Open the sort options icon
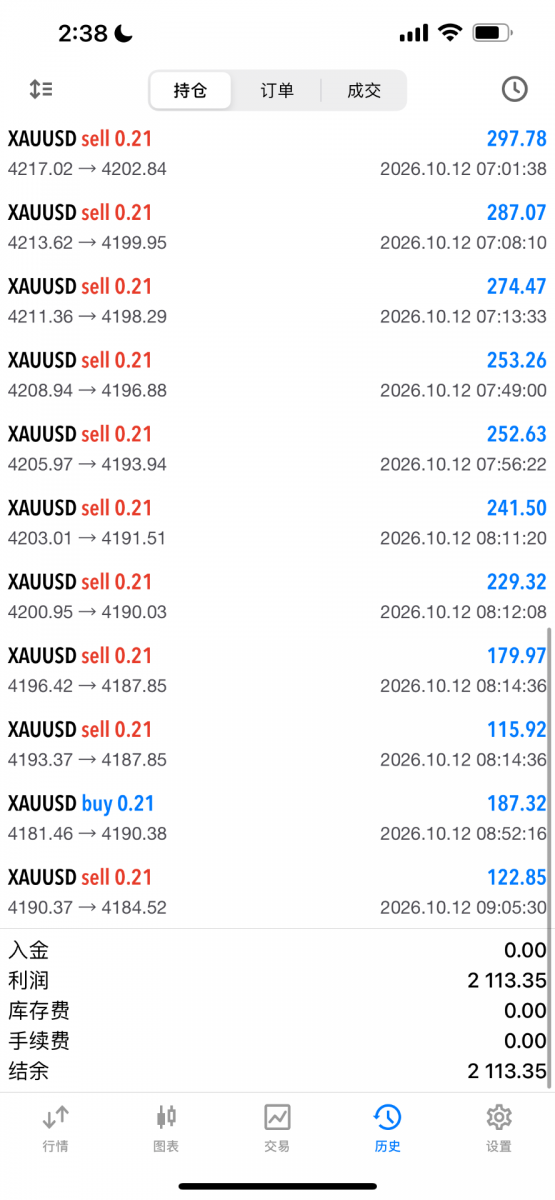This screenshot has width=555, height=1200. [41, 89]
